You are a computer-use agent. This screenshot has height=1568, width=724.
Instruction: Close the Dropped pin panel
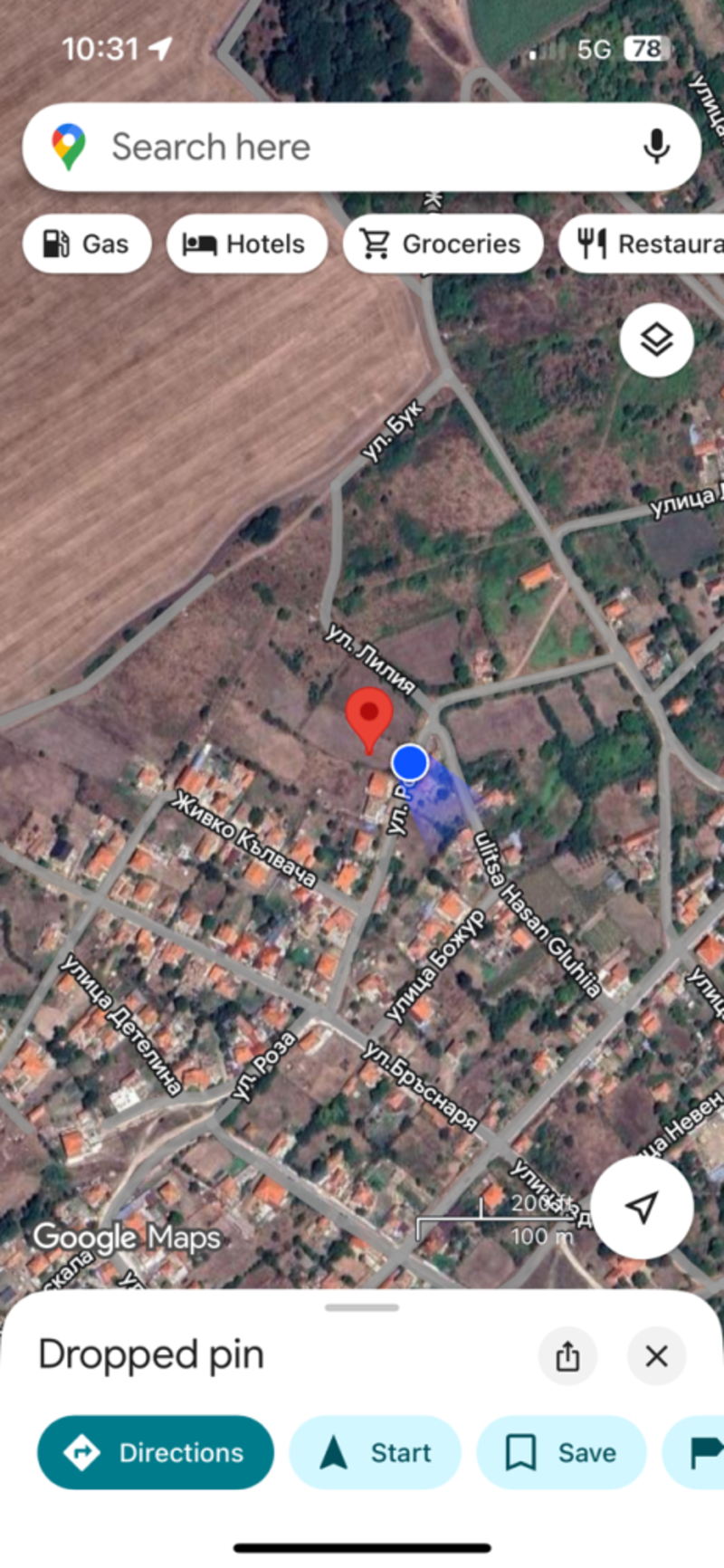coord(656,1355)
